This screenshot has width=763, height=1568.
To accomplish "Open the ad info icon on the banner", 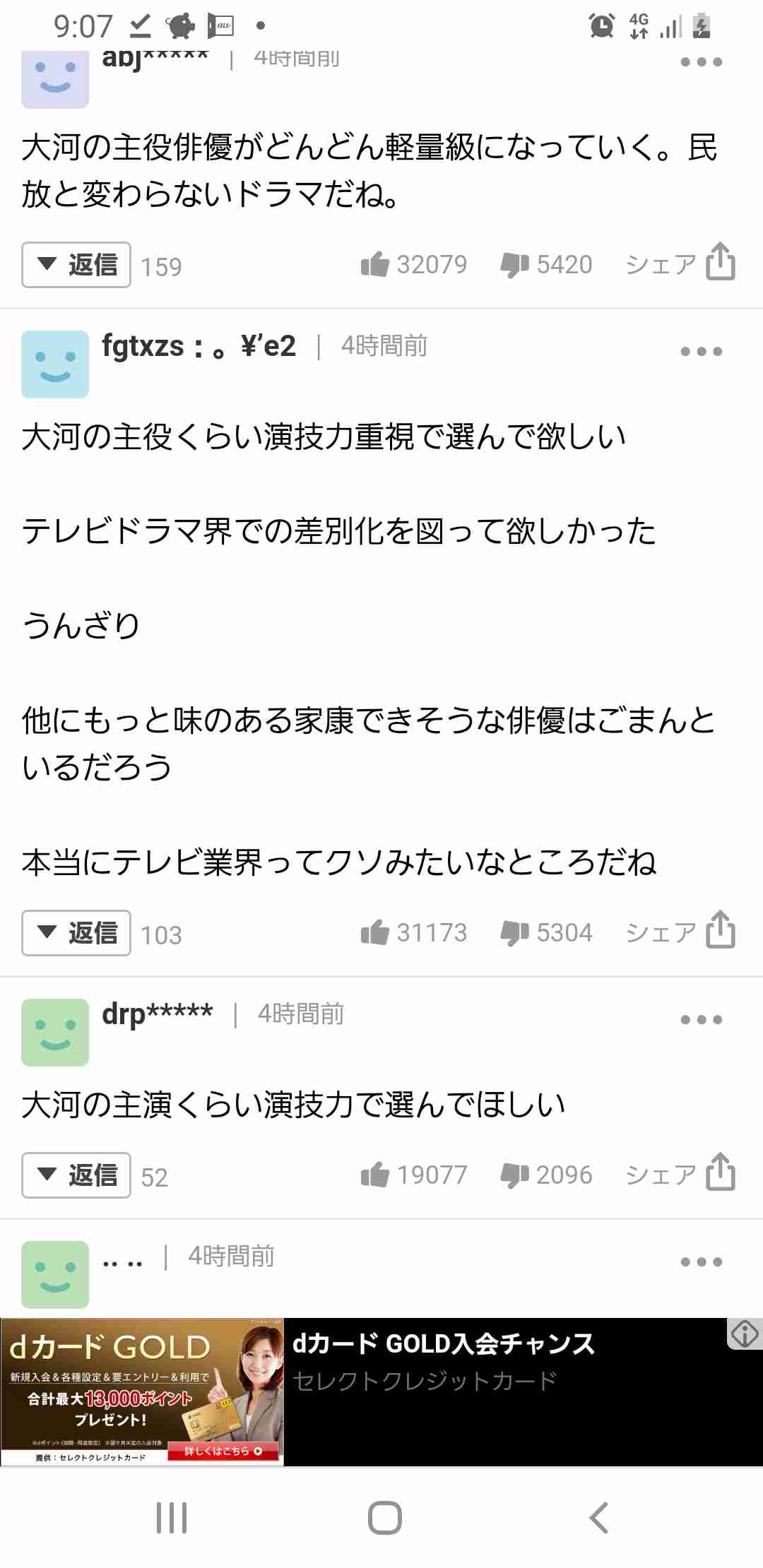I will (745, 1334).
